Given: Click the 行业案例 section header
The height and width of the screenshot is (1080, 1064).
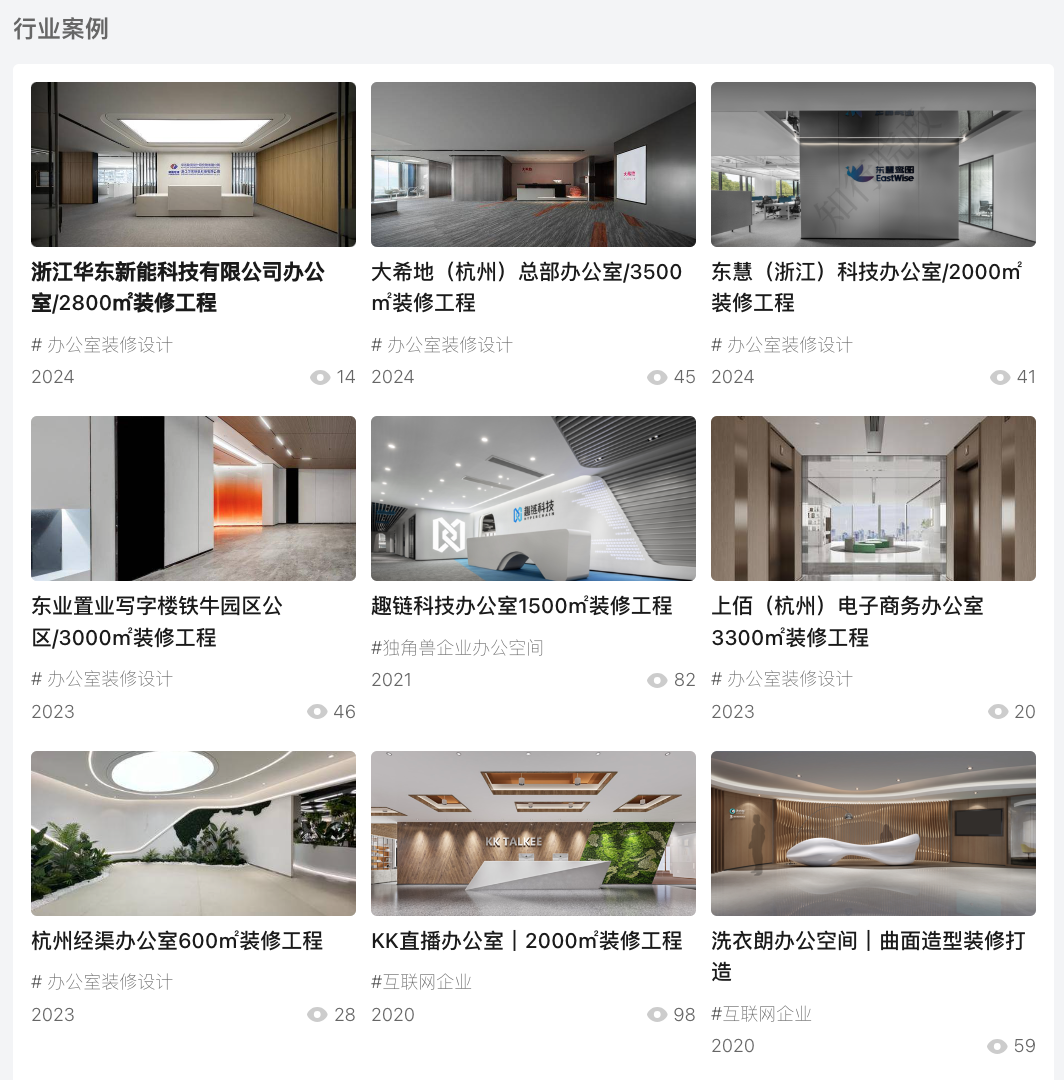Looking at the screenshot, I should 60,31.
